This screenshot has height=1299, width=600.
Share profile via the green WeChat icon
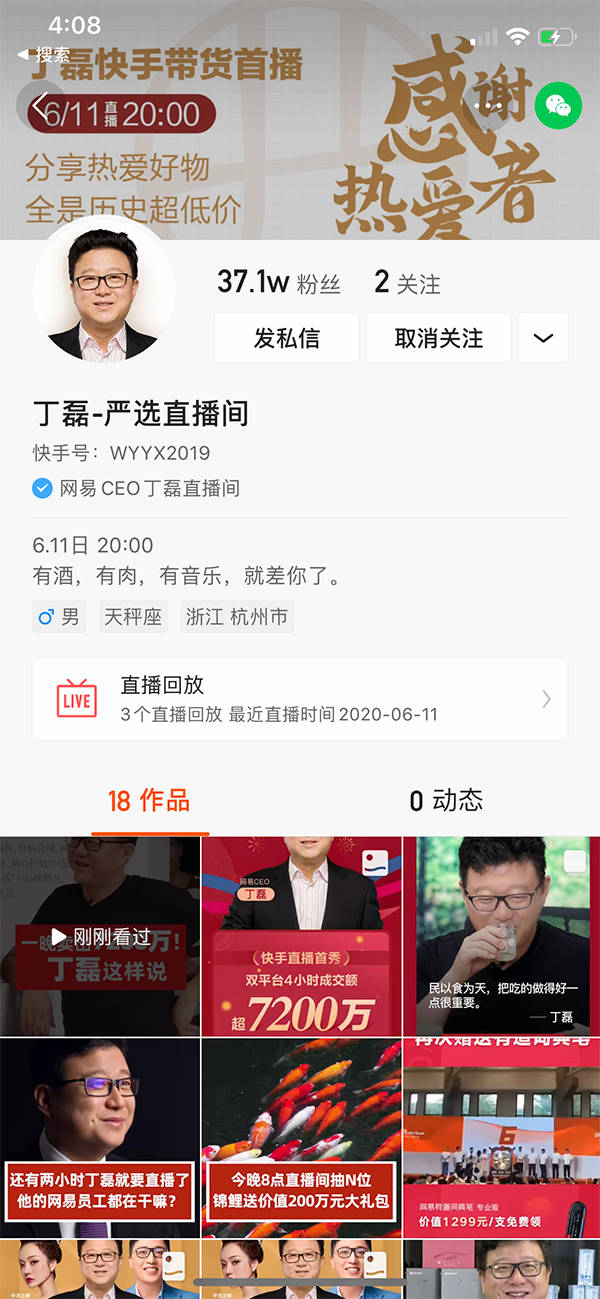coord(558,106)
